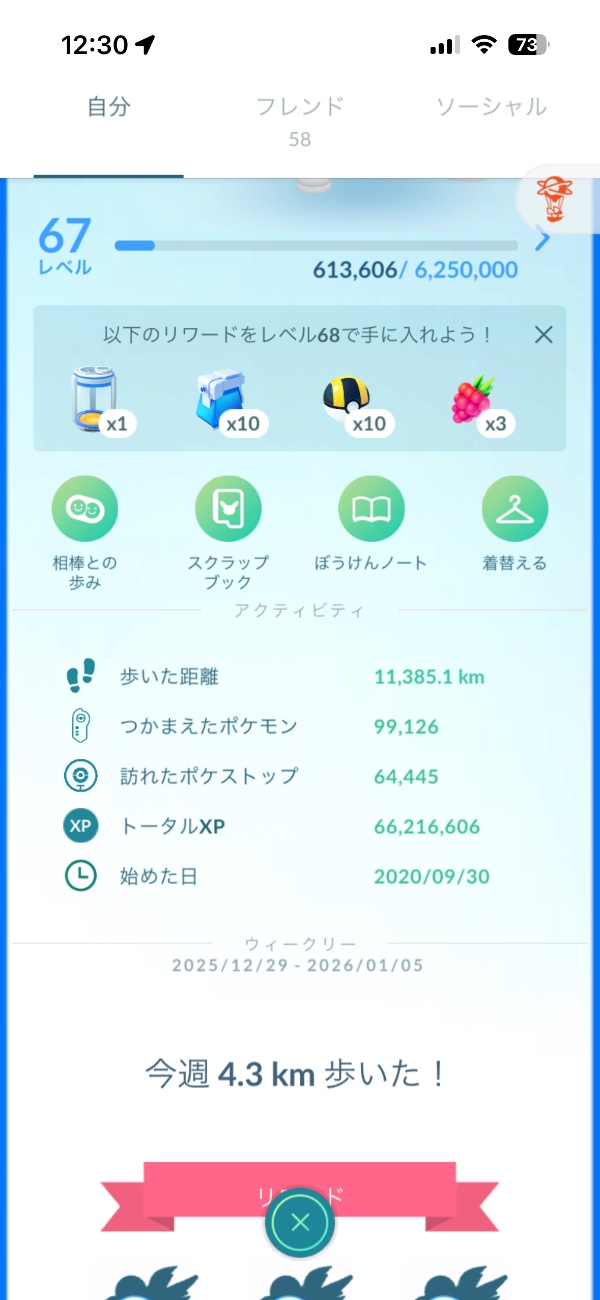600x1300 pixels.
Task: Switch to the ソーシャル tab
Action: tap(491, 107)
